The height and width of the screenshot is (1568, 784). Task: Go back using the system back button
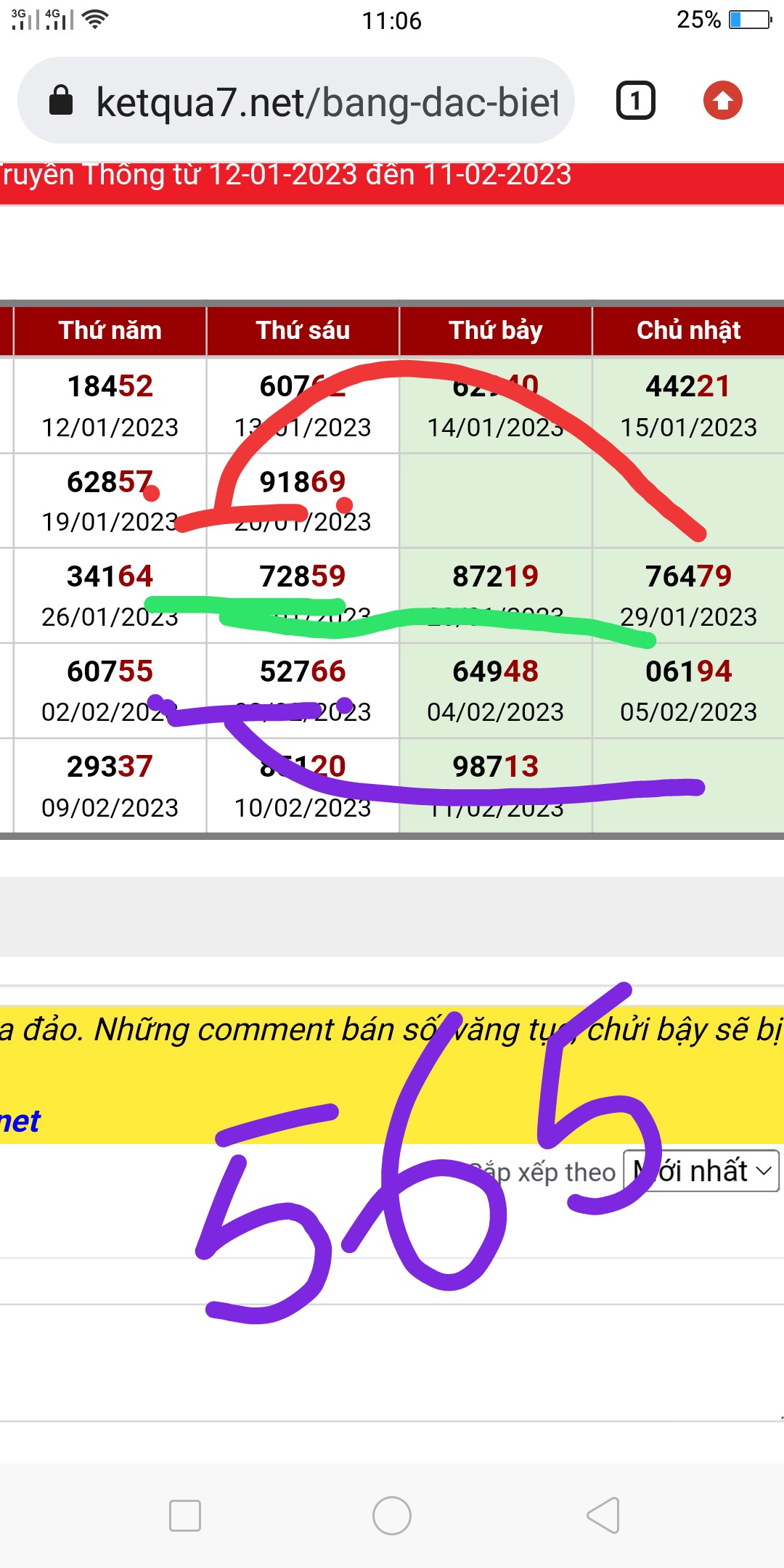tap(603, 1515)
